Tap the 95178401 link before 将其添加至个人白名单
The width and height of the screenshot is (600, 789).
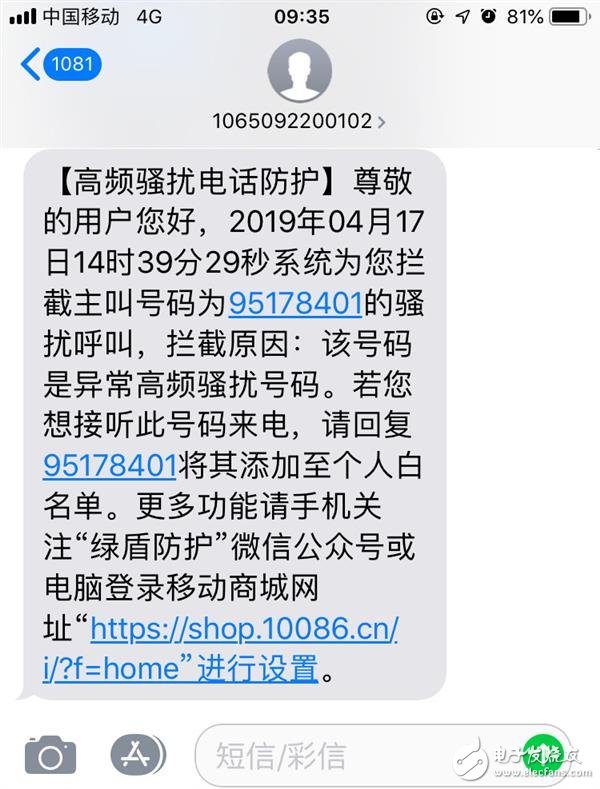pyautogui.click(x=110, y=463)
